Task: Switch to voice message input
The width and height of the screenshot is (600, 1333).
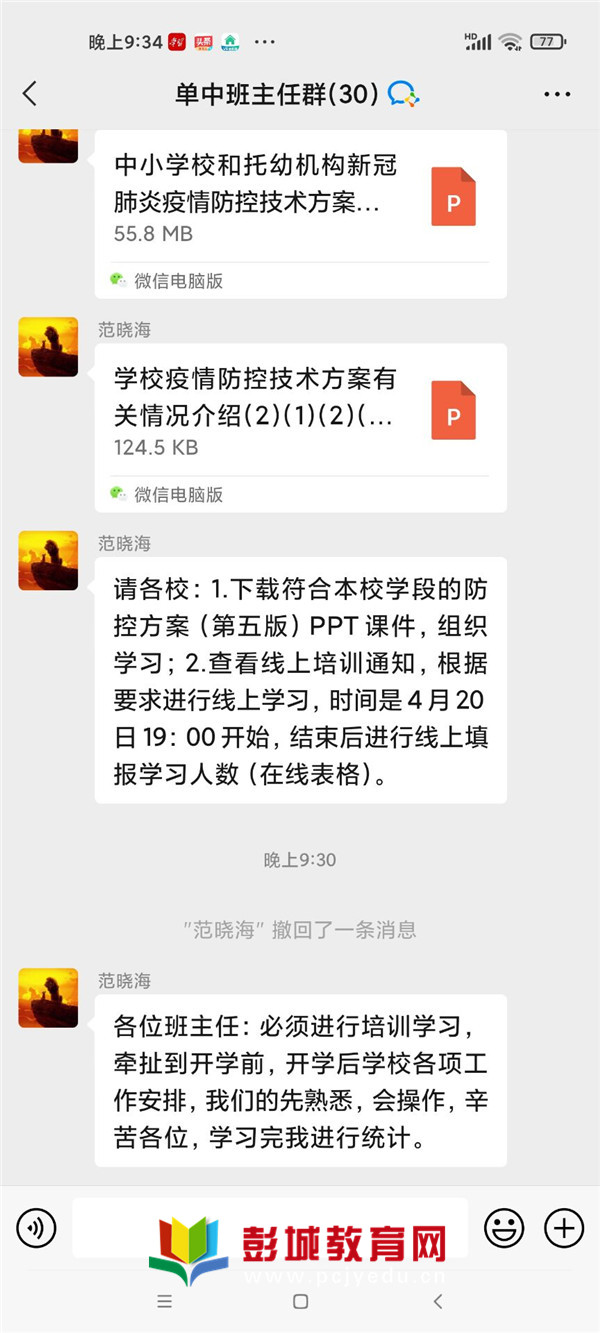Action: [x=37, y=1227]
